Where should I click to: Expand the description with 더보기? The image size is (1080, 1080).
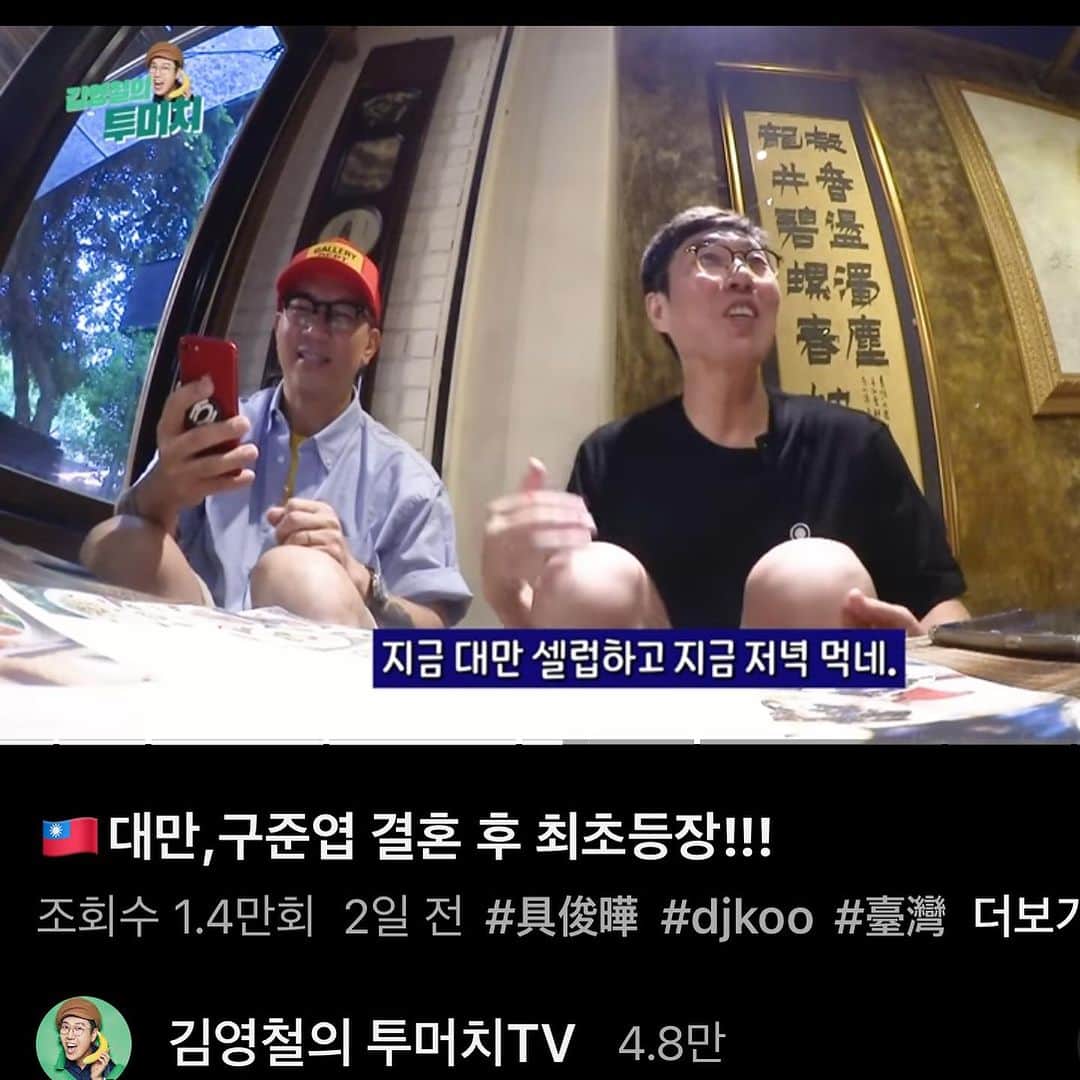point(1026,917)
